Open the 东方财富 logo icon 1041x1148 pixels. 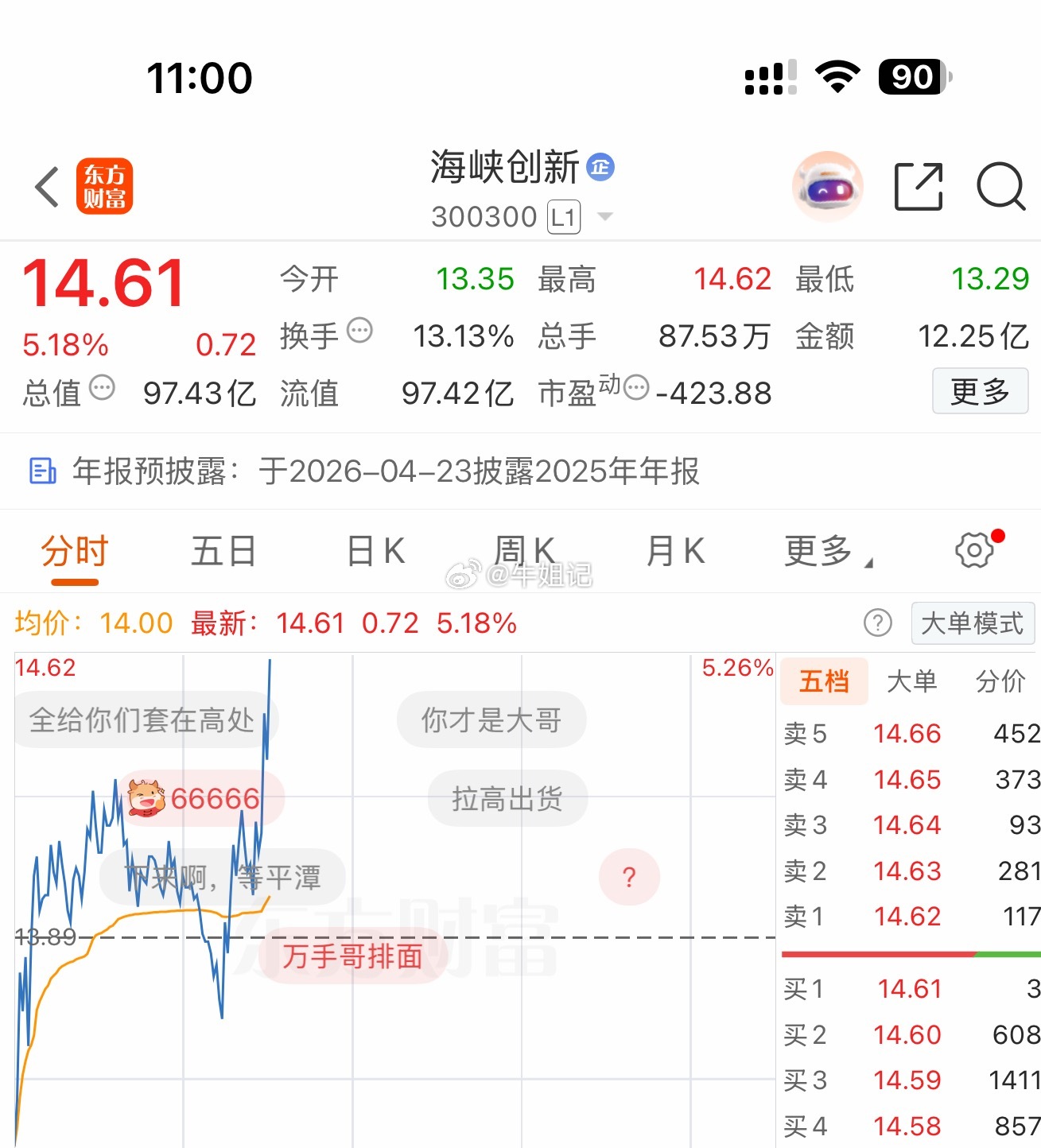click(106, 187)
